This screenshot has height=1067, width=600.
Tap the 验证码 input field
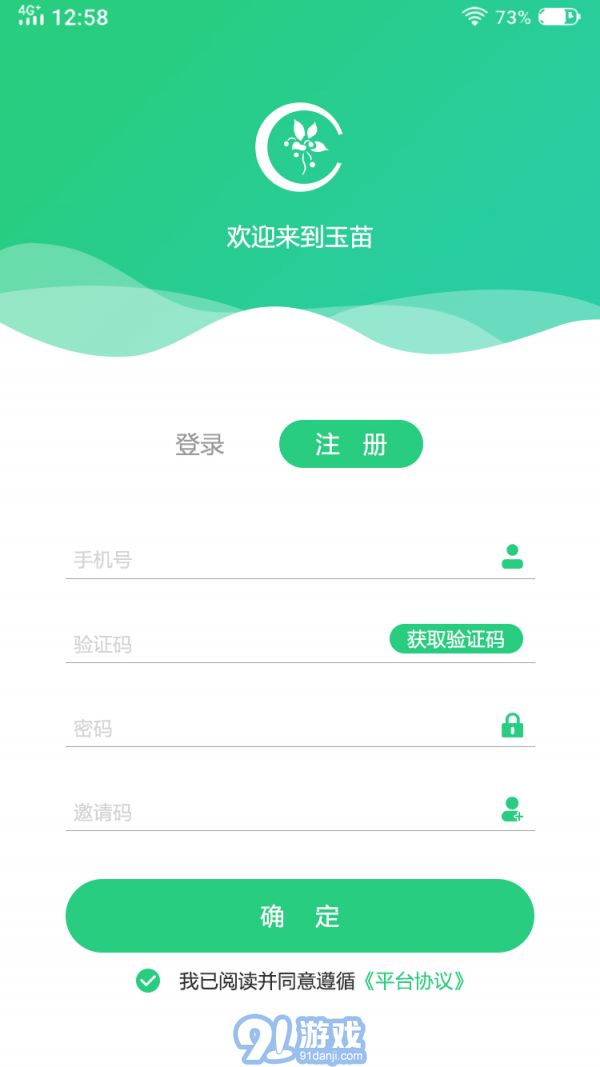(220, 643)
